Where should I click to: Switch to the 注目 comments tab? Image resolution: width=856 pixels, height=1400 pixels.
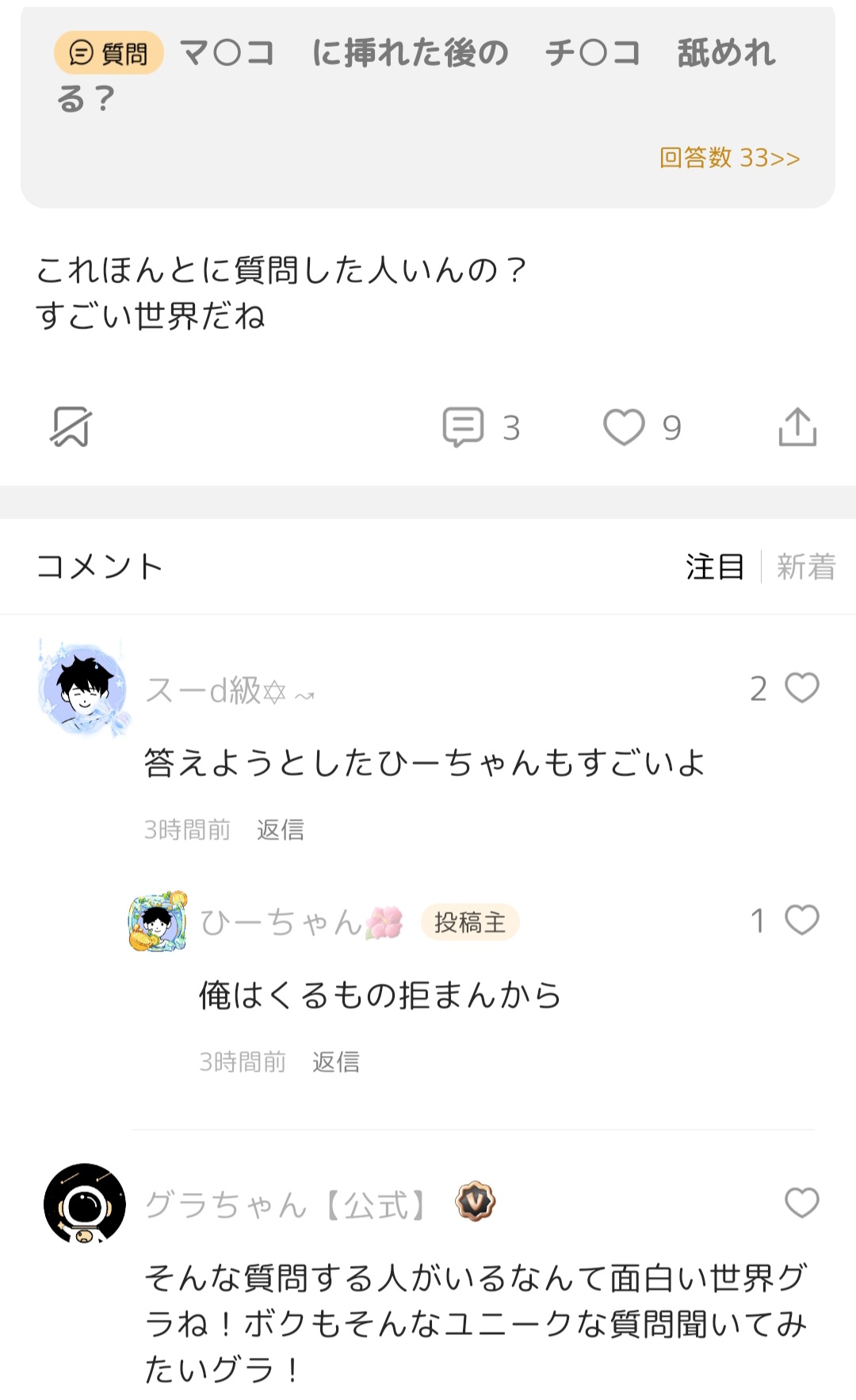(x=715, y=566)
